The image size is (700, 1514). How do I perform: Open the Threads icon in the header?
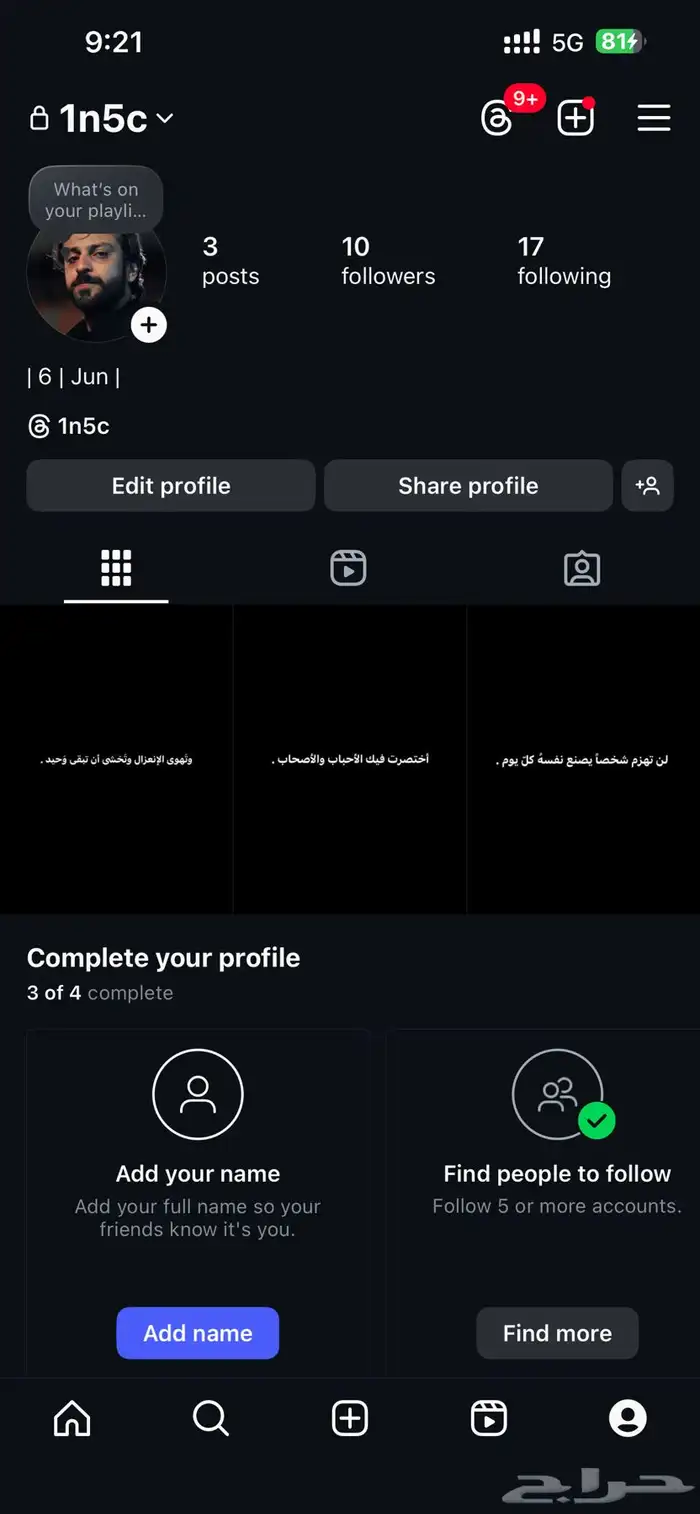click(497, 119)
